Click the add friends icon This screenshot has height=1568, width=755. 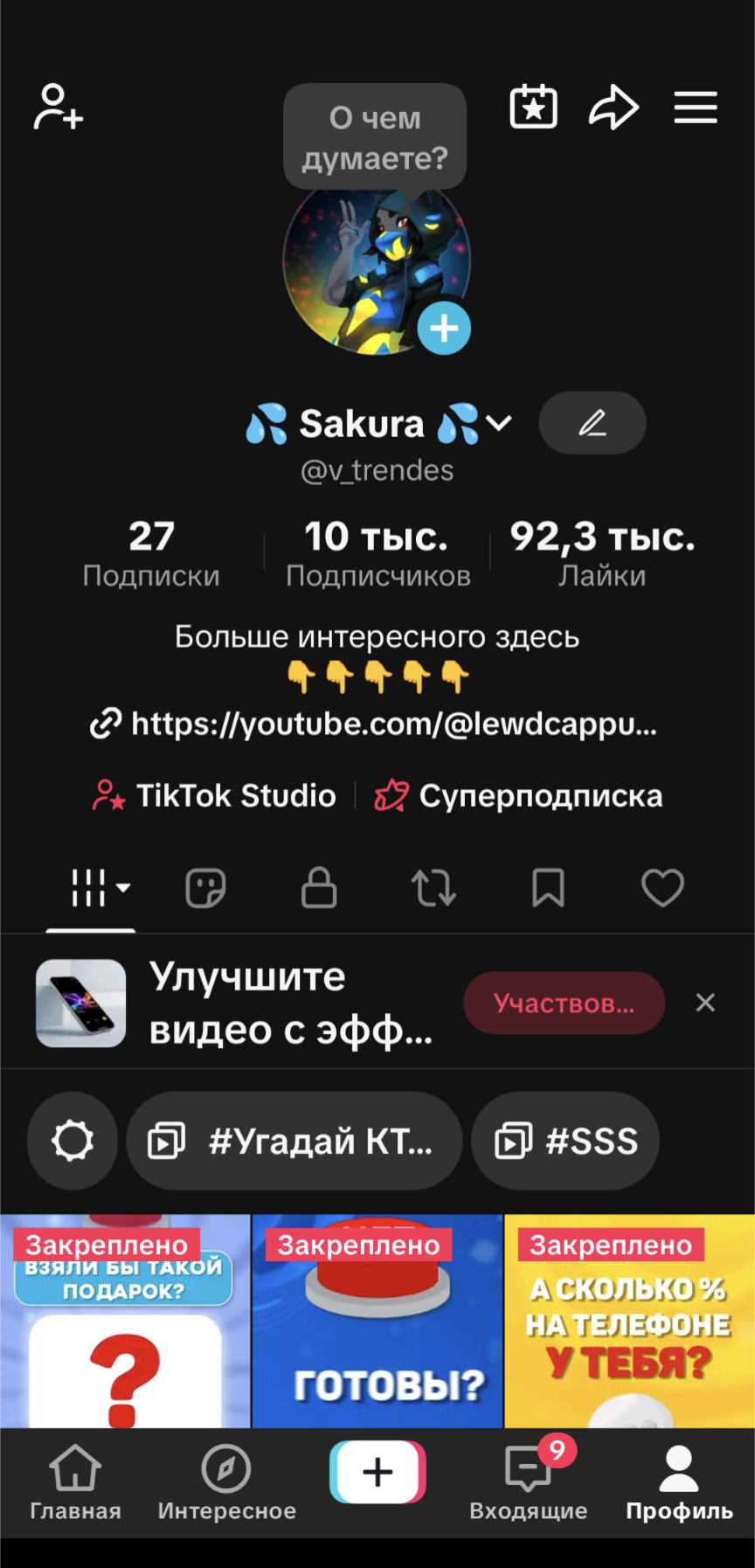(x=57, y=107)
